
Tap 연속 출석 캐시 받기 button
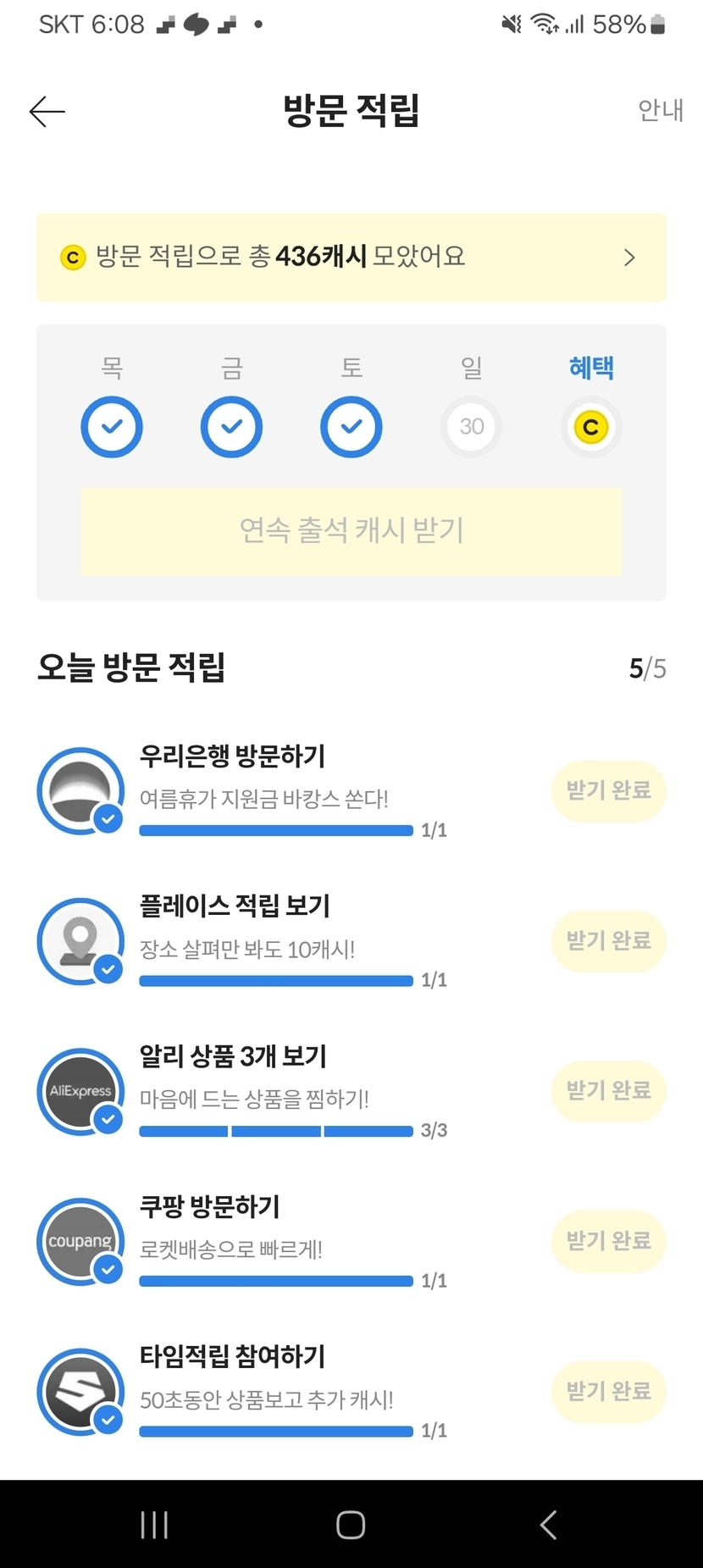point(351,531)
